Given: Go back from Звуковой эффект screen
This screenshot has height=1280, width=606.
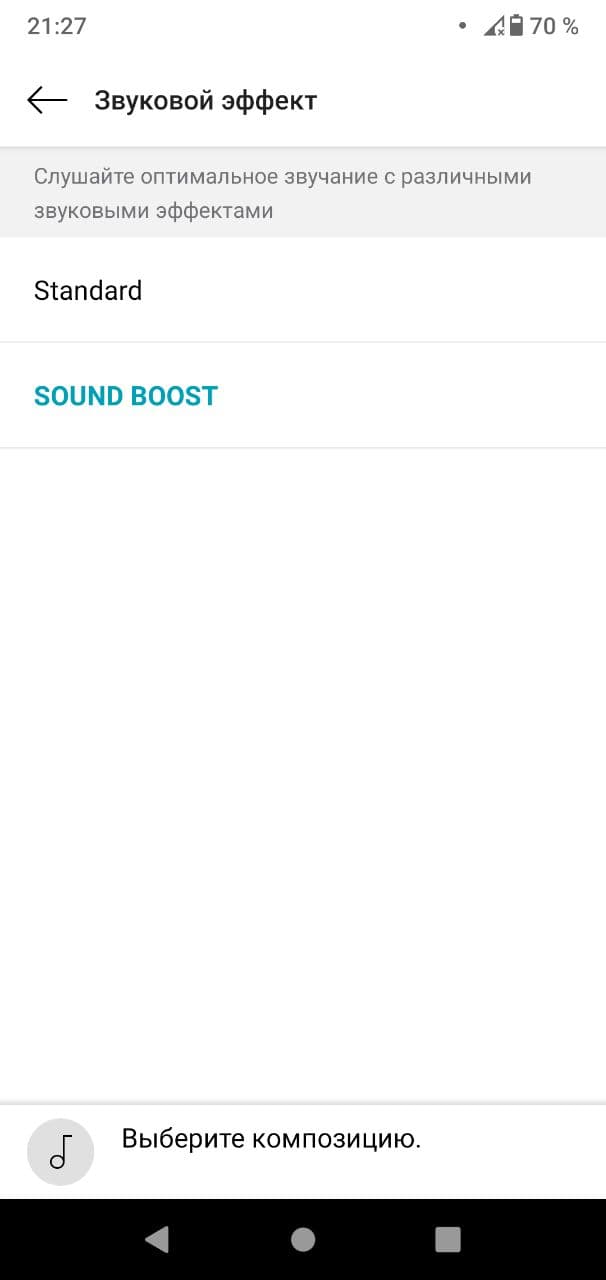Looking at the screenshot, I should (47, 100).
